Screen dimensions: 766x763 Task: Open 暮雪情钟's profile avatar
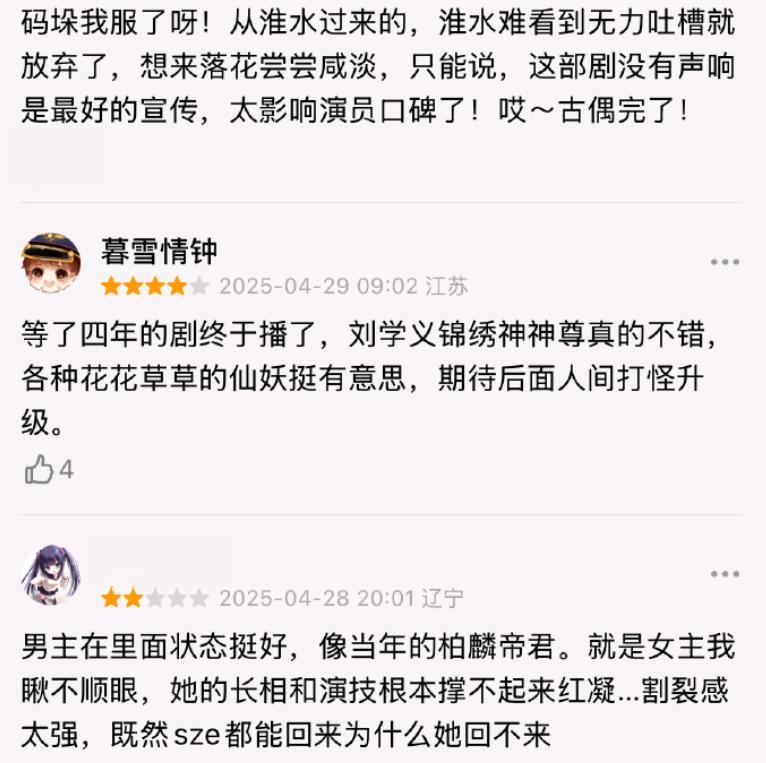pos(51,263)
